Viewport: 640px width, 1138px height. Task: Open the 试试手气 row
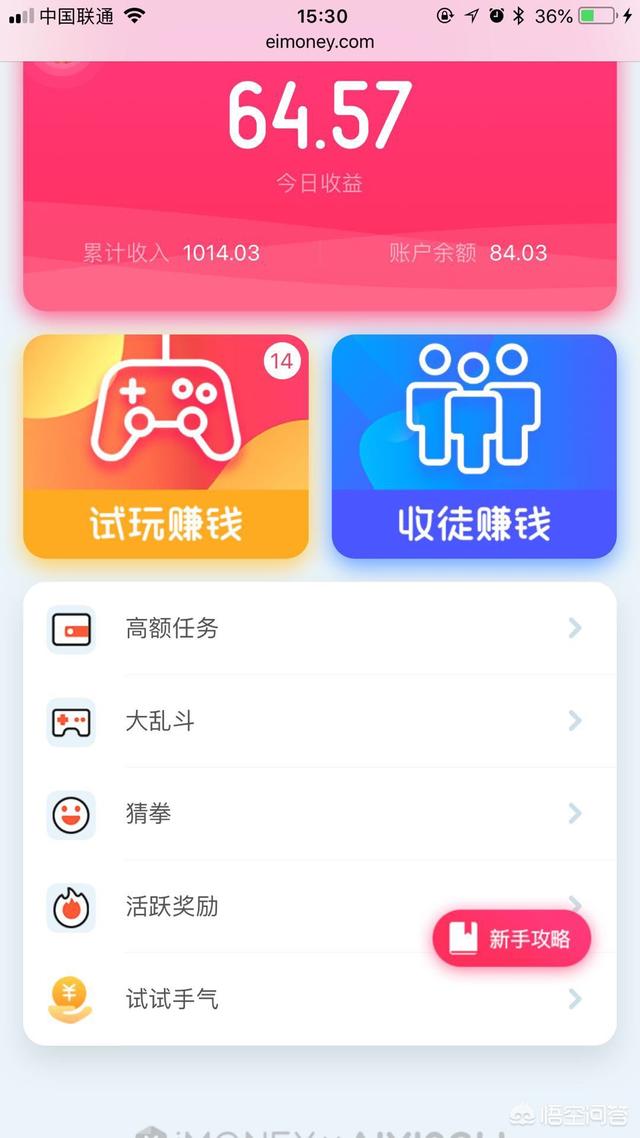(x=320, y=1000)
